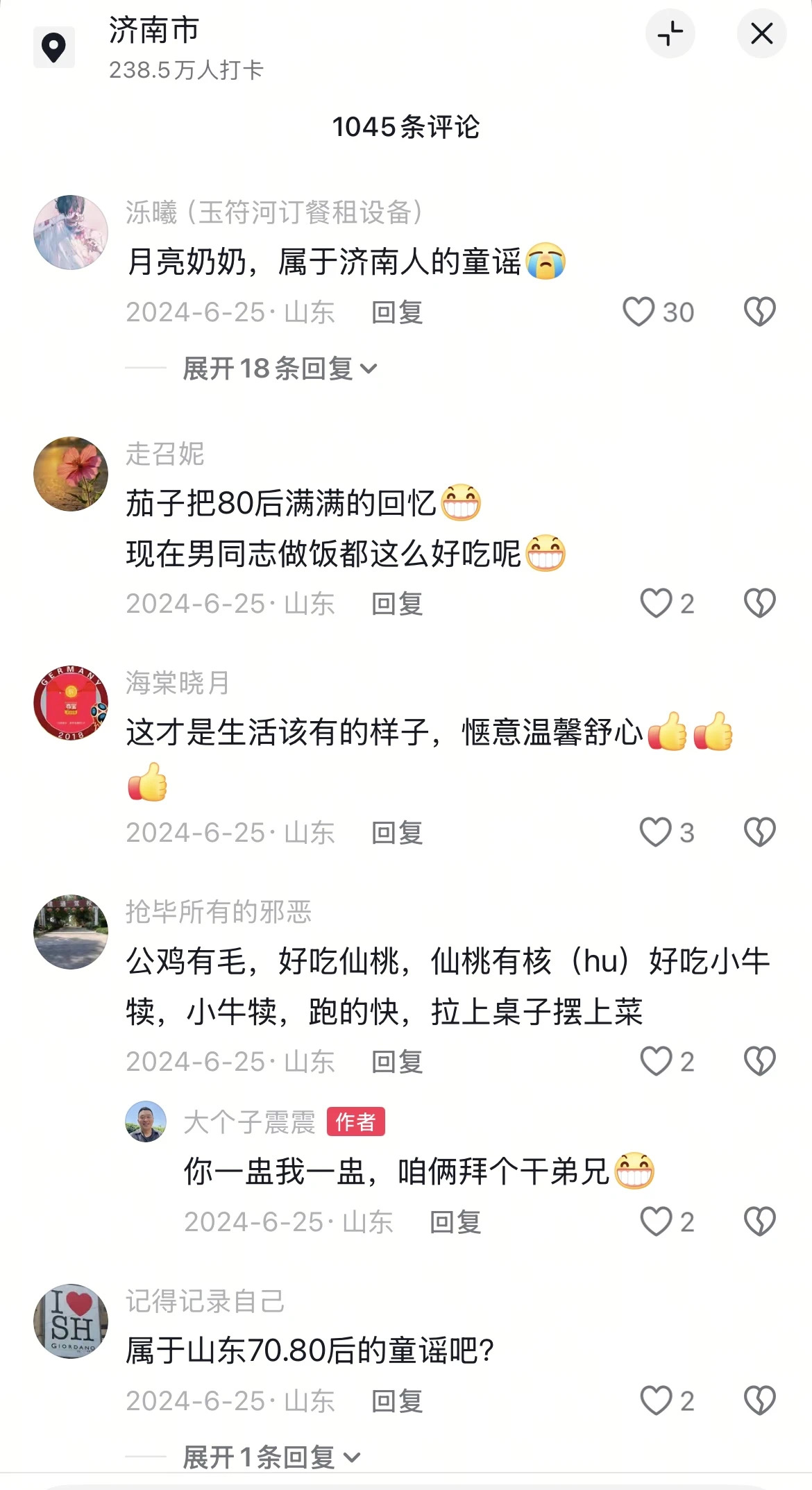The image size is (812, 1490).
Task: Close the comments panel
Action: (761, 33)
